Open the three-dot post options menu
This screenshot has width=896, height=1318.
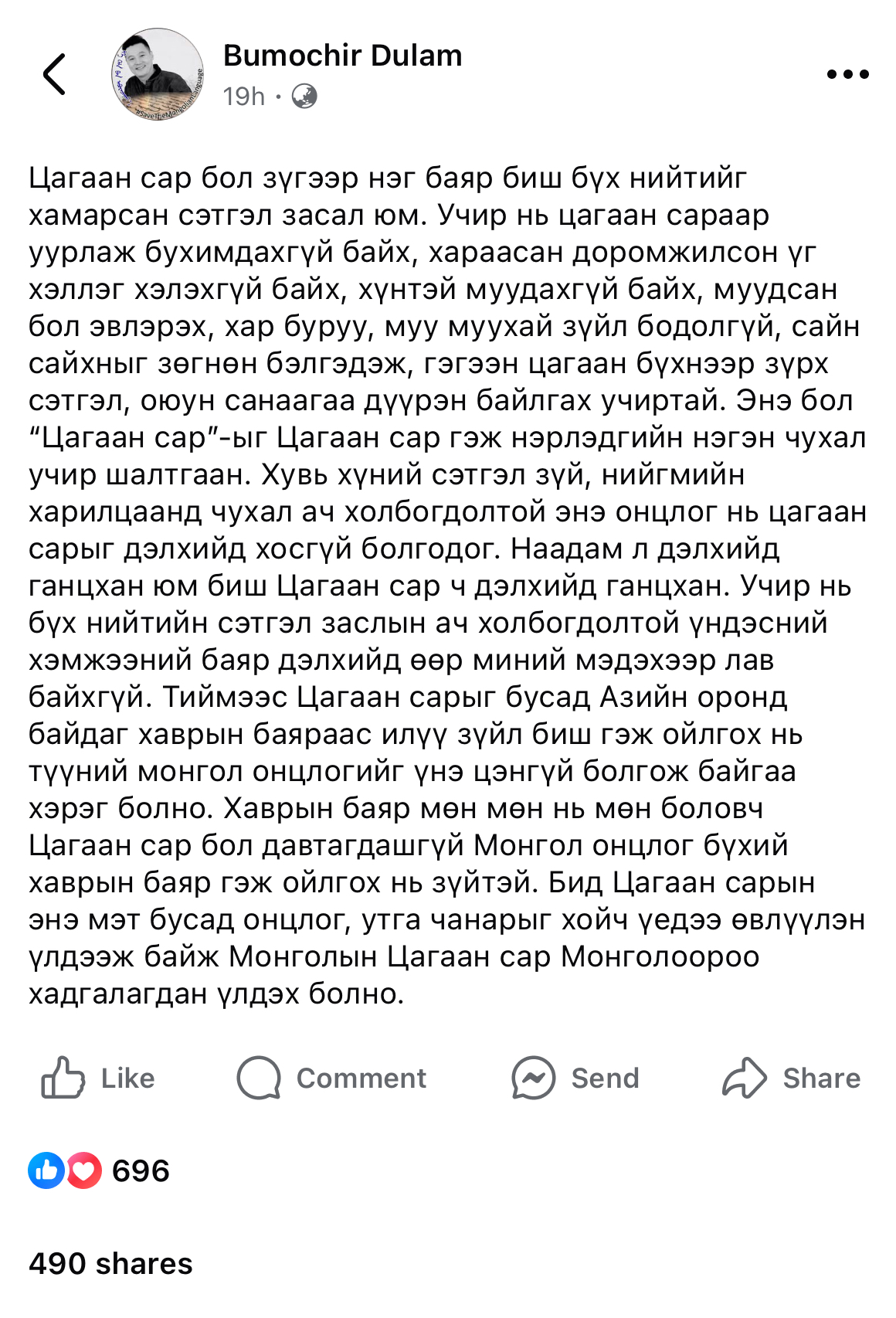click(847, 74)
